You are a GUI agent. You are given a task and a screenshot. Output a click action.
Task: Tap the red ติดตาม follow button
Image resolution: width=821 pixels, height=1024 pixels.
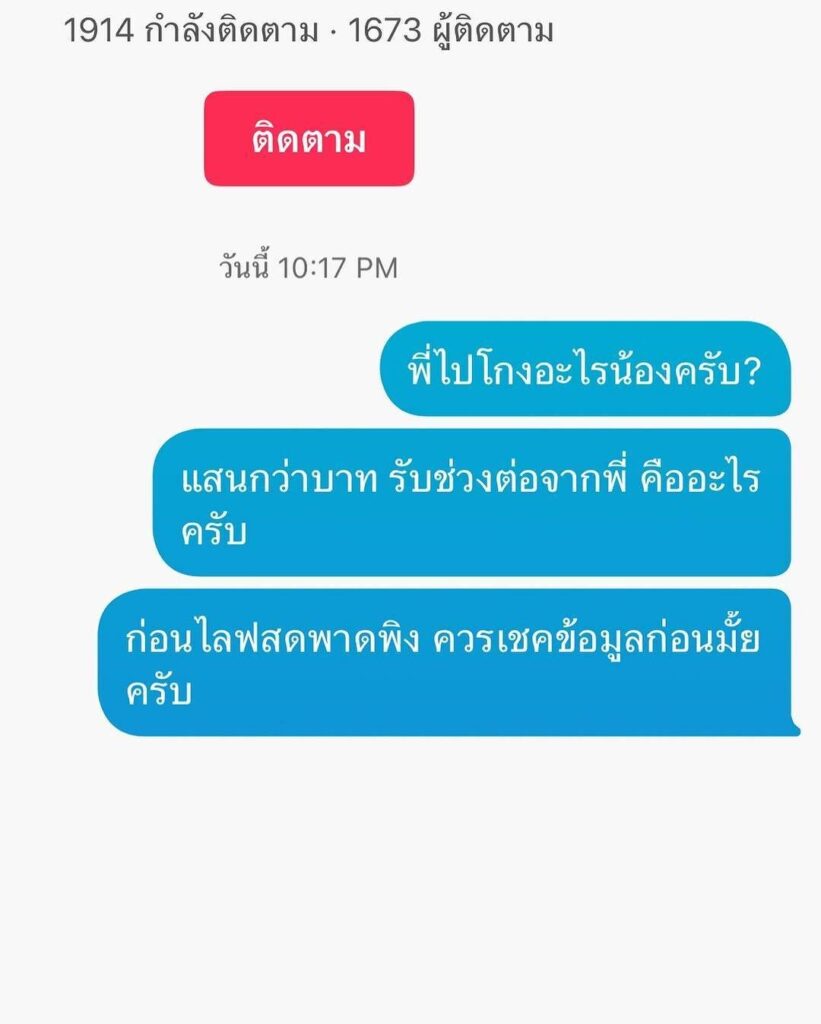click(309, 139)
